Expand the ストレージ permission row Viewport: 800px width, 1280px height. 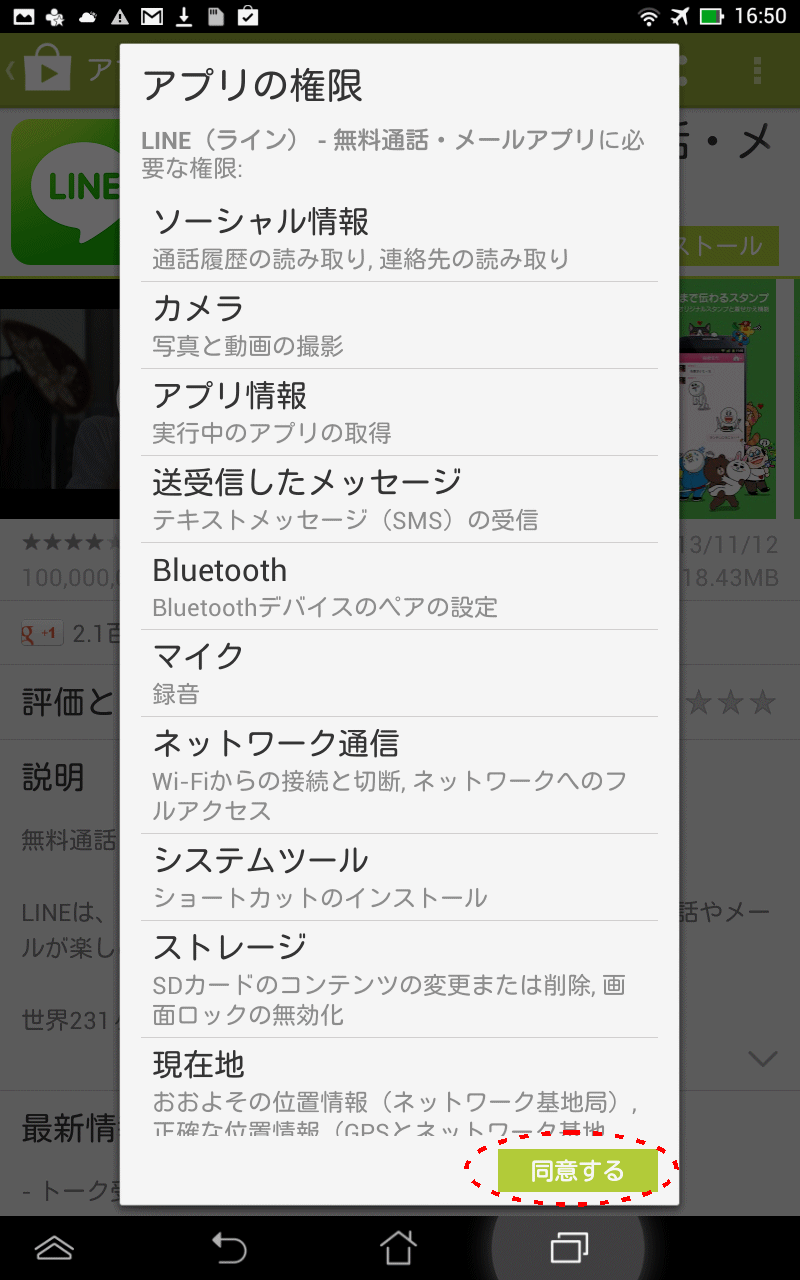click(x=398, y=979)
